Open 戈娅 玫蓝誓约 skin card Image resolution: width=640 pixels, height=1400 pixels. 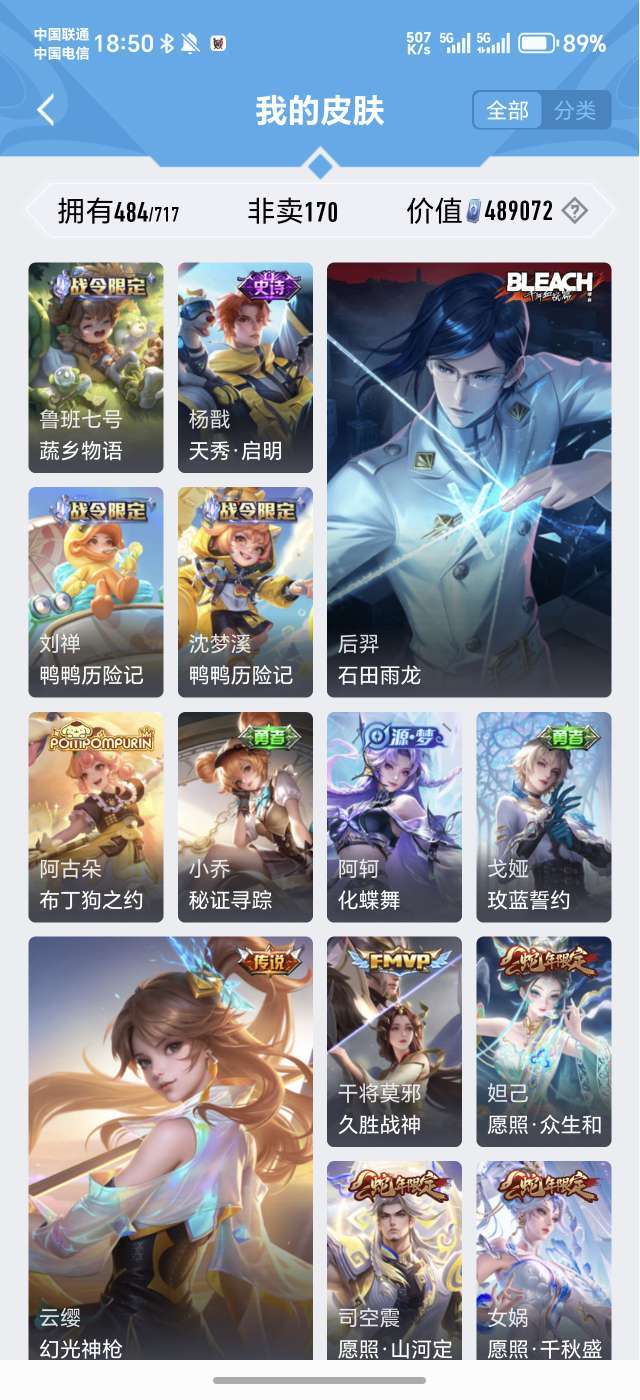(543, 816)
